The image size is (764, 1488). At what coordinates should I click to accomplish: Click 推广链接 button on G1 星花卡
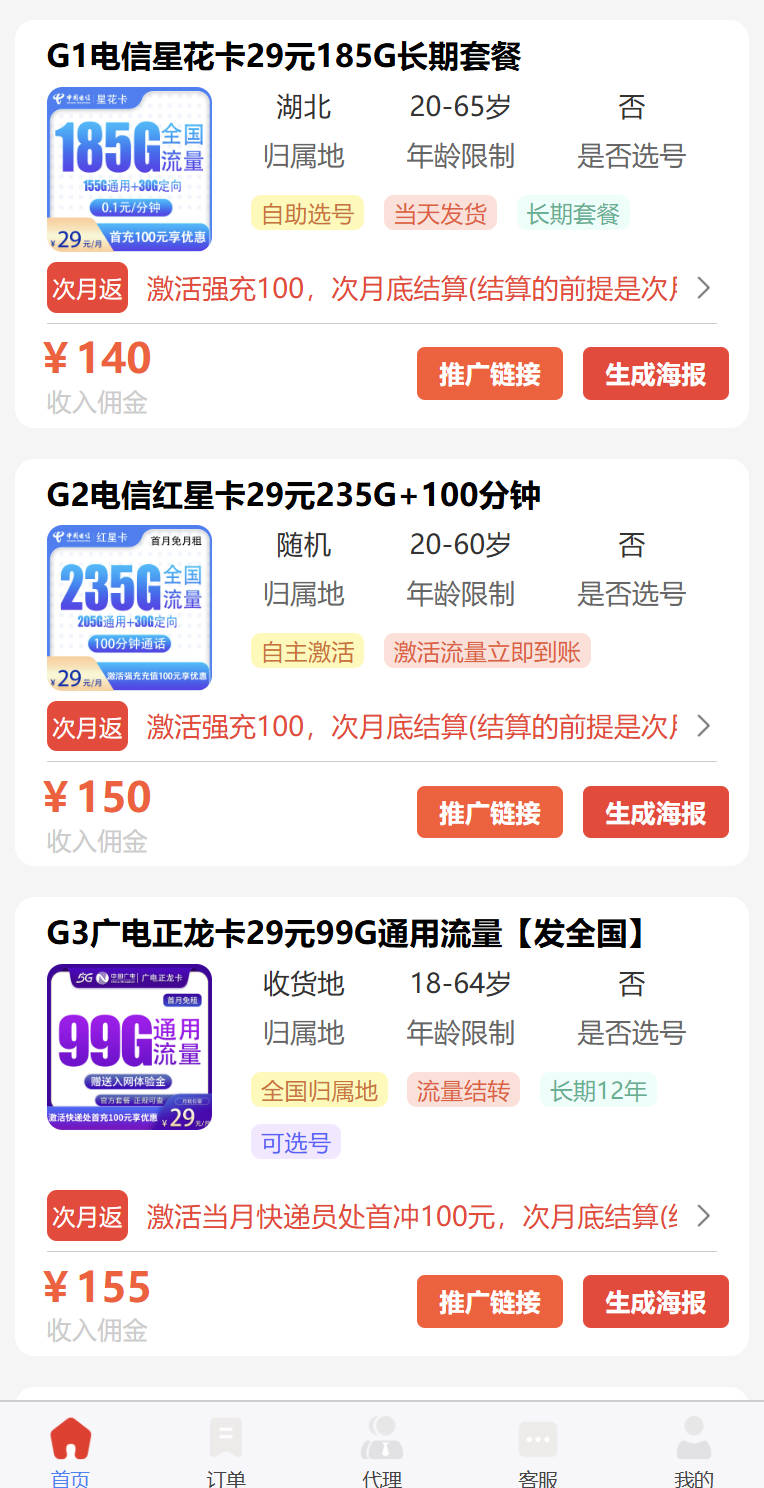(490, 373)
